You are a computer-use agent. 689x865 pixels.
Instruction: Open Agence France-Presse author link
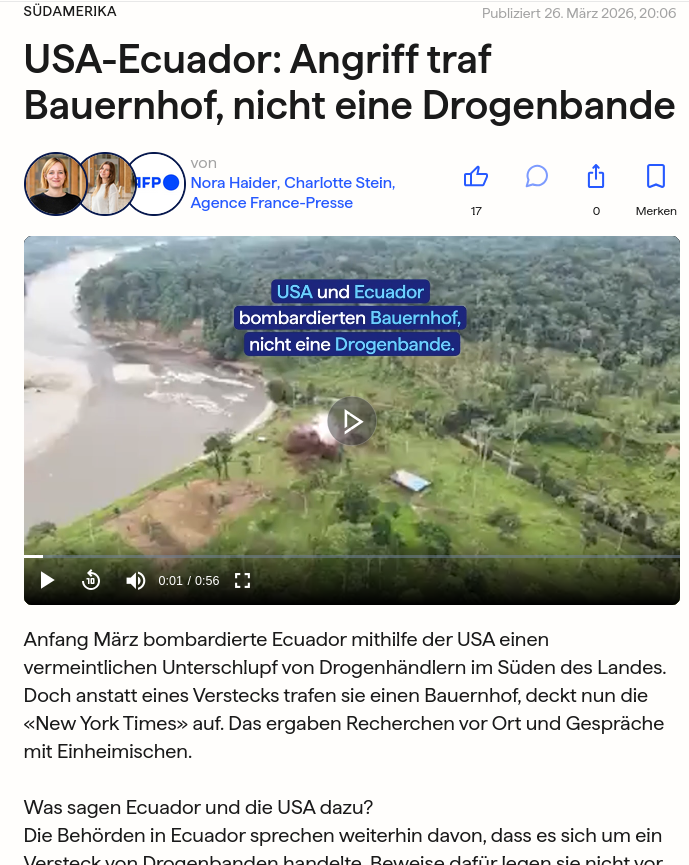coord(271,203)
